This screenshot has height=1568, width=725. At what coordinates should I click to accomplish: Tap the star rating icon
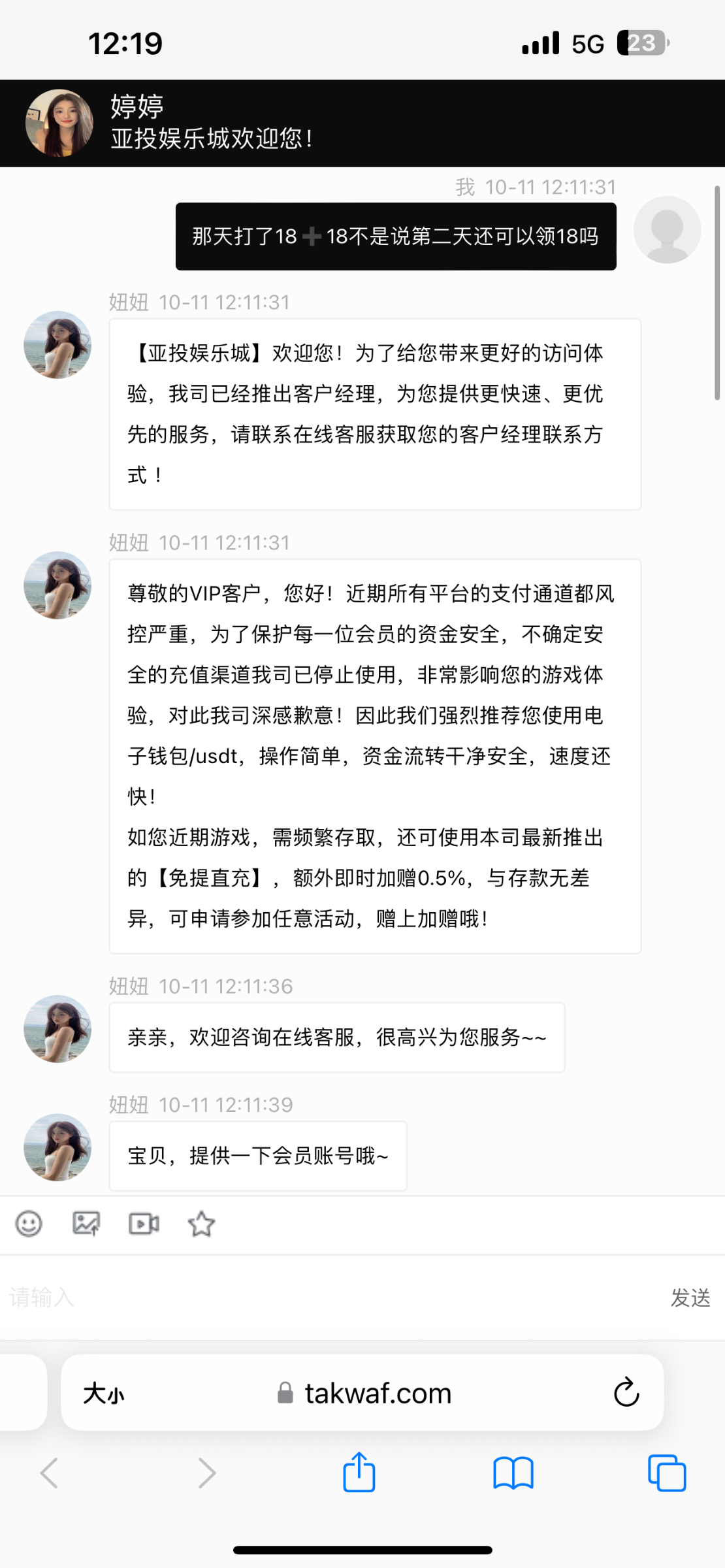click(201, 1224)
